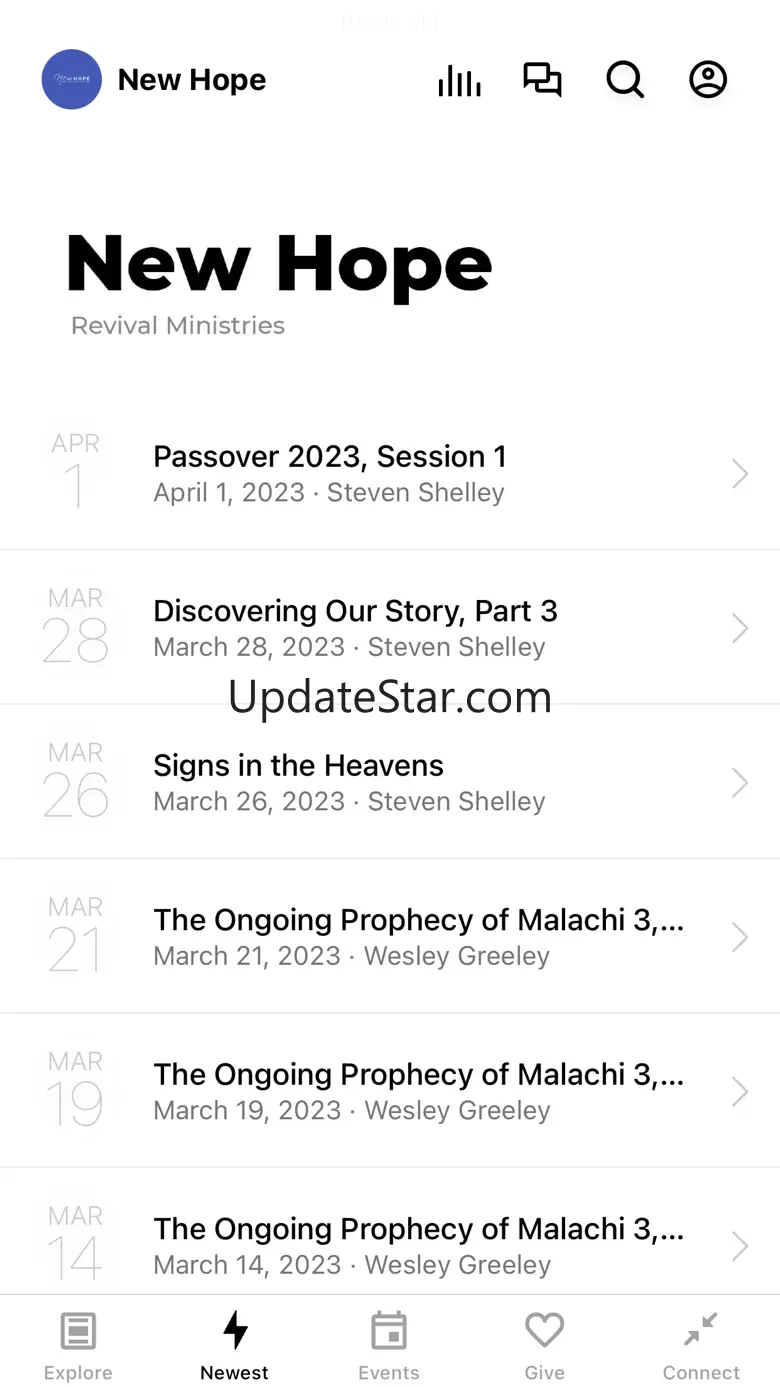The width and height of the screenshot is (780, 1387).
Task: Switch to the Explore tab
Action: coord(78,1345)
